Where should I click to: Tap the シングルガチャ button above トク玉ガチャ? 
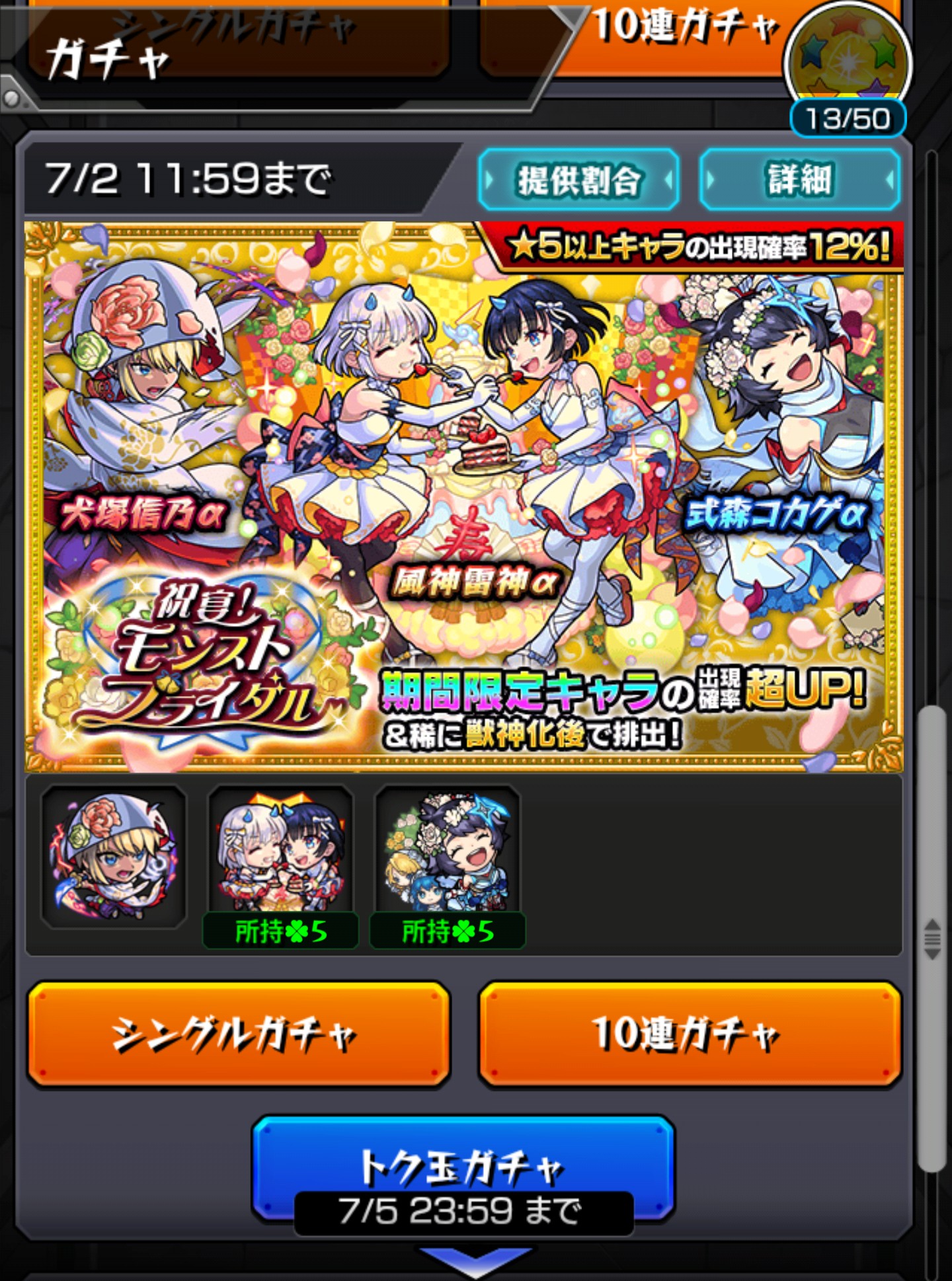tap(239, 1034)
